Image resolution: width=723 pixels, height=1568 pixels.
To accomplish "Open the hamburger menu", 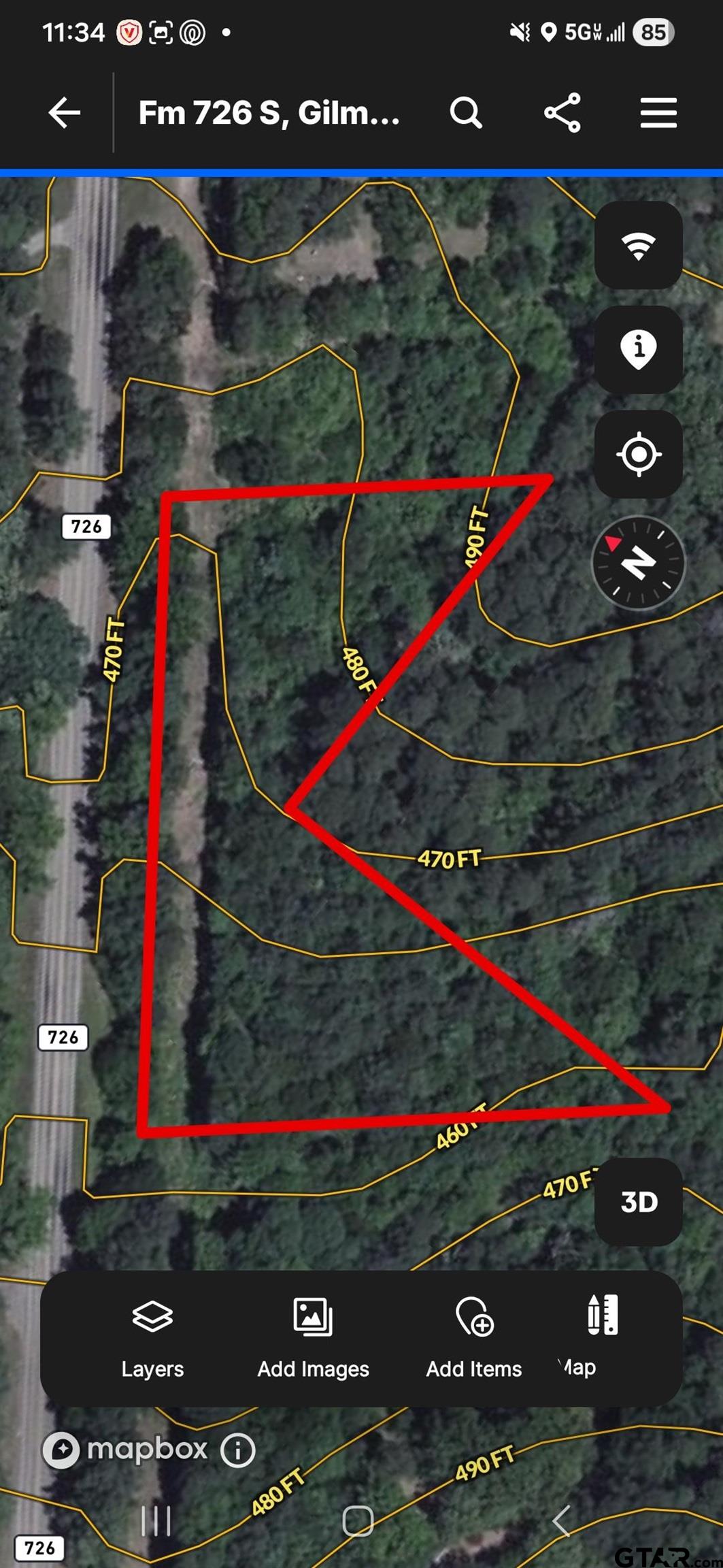I will click(658, 112).
